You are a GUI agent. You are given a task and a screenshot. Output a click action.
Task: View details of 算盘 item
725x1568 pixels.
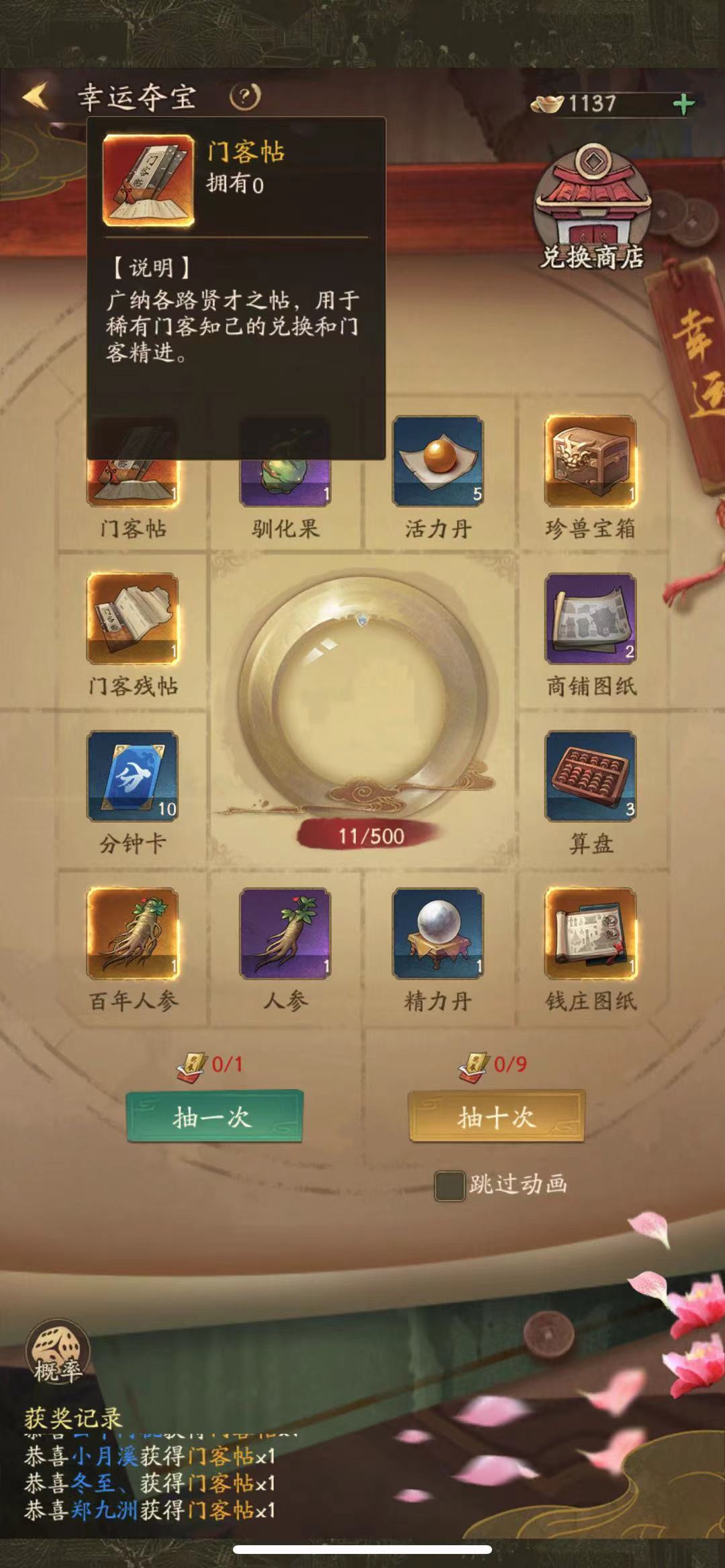coord(590,776)
